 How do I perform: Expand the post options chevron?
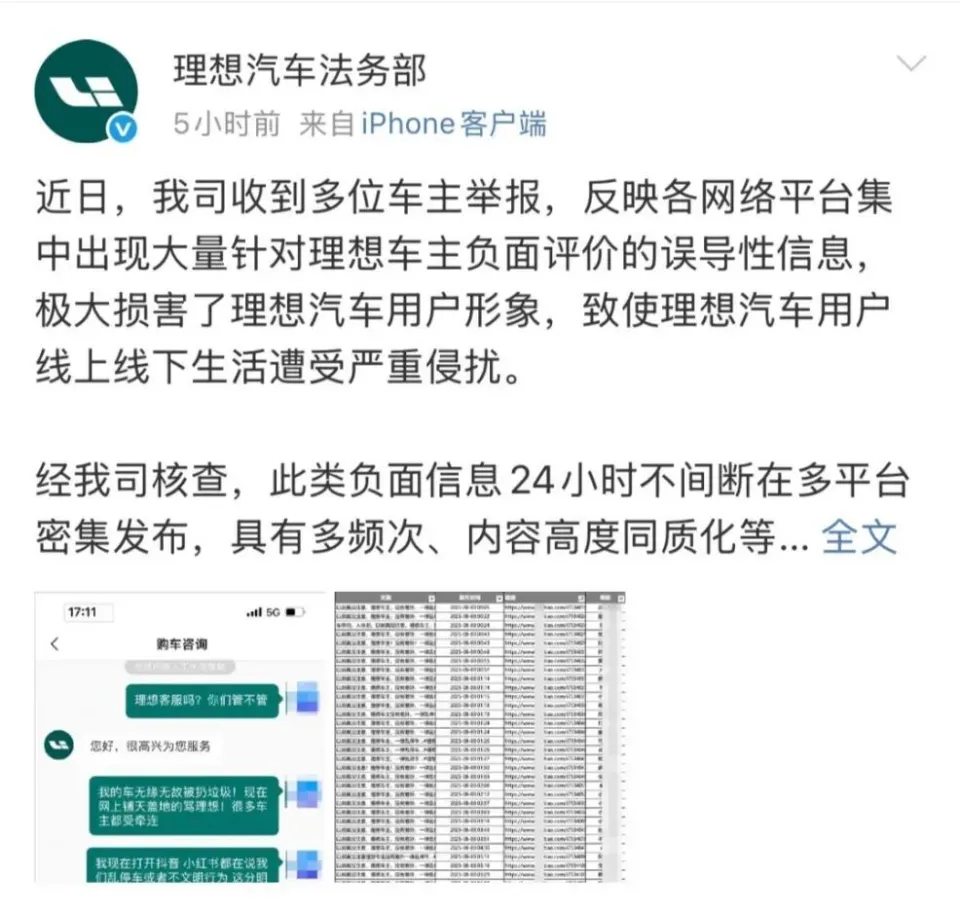coord(911,66)
